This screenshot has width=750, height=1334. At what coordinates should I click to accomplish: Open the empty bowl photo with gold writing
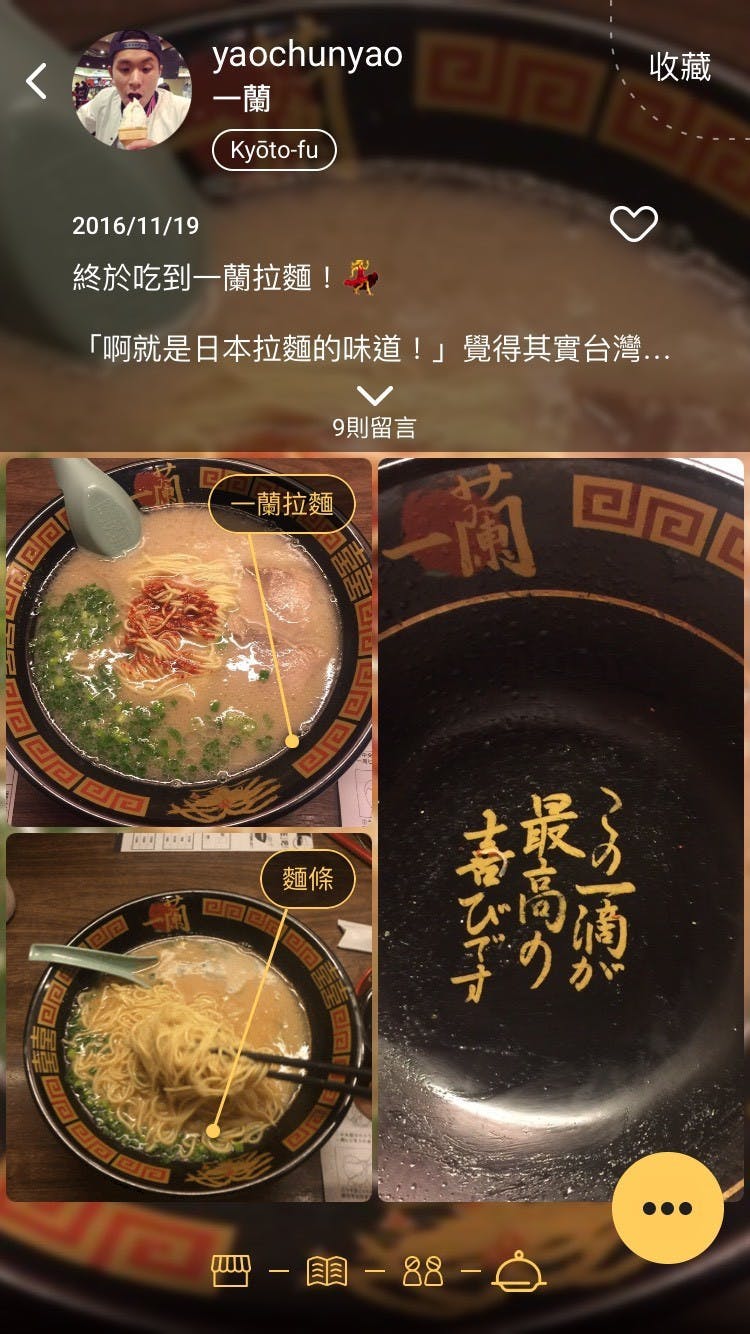[x=560, y=830]
